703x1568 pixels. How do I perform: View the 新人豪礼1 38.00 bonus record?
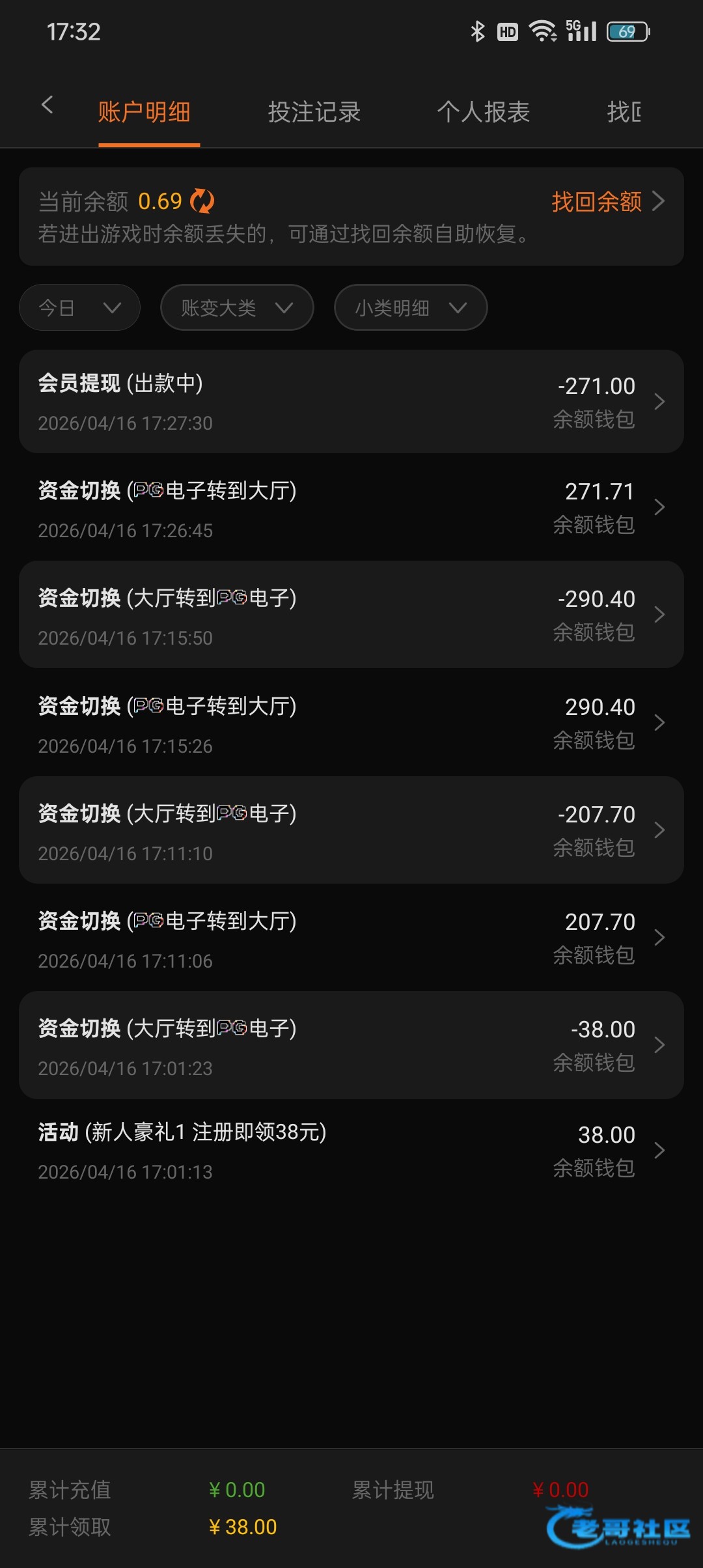[x=351, y=1151]
